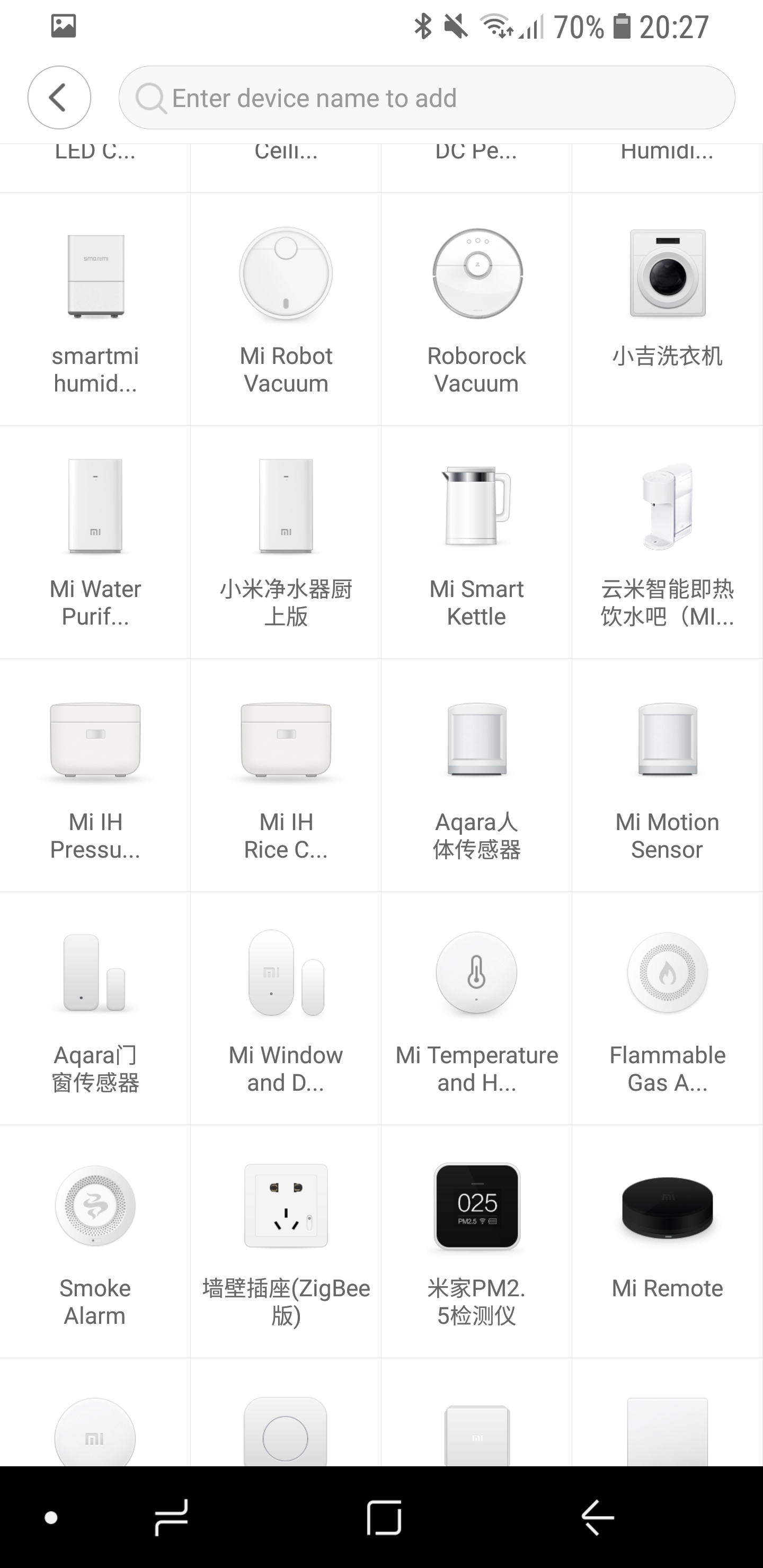Go back using the top-left arrow

(x=59, y=97)
